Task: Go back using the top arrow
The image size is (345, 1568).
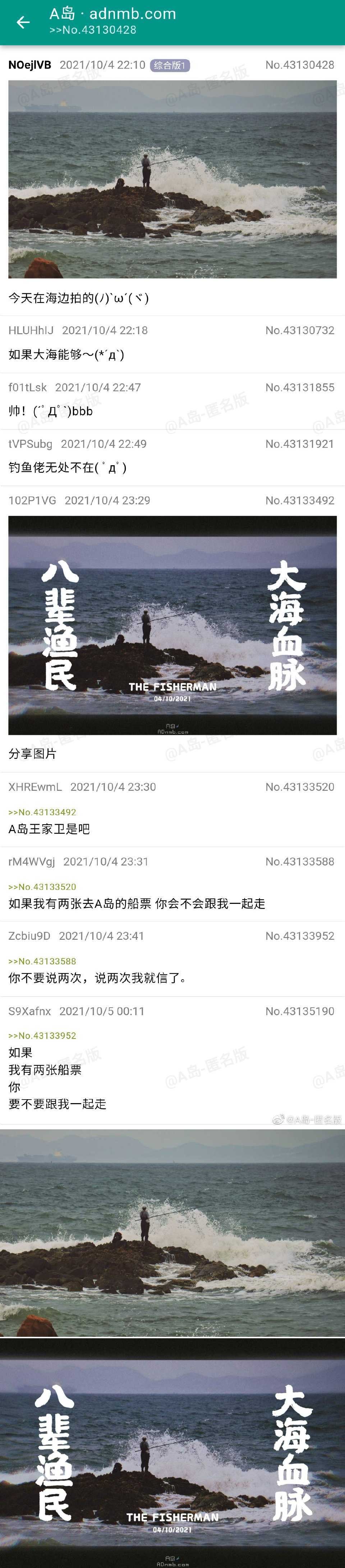Action: point(23,23)
